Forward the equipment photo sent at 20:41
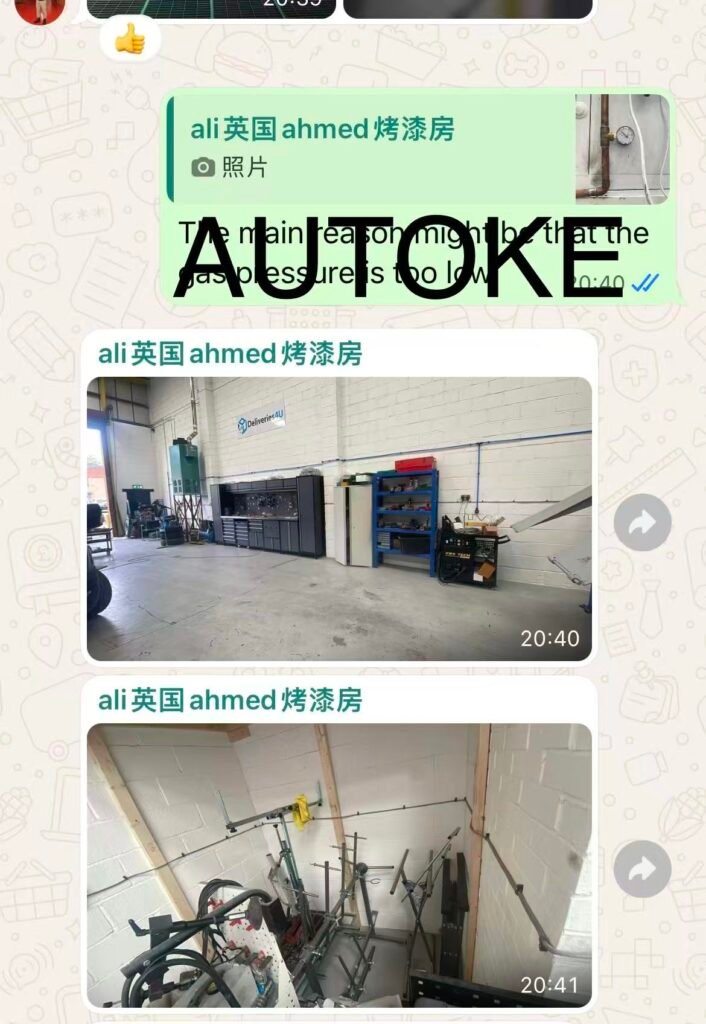 pos(642,868)
